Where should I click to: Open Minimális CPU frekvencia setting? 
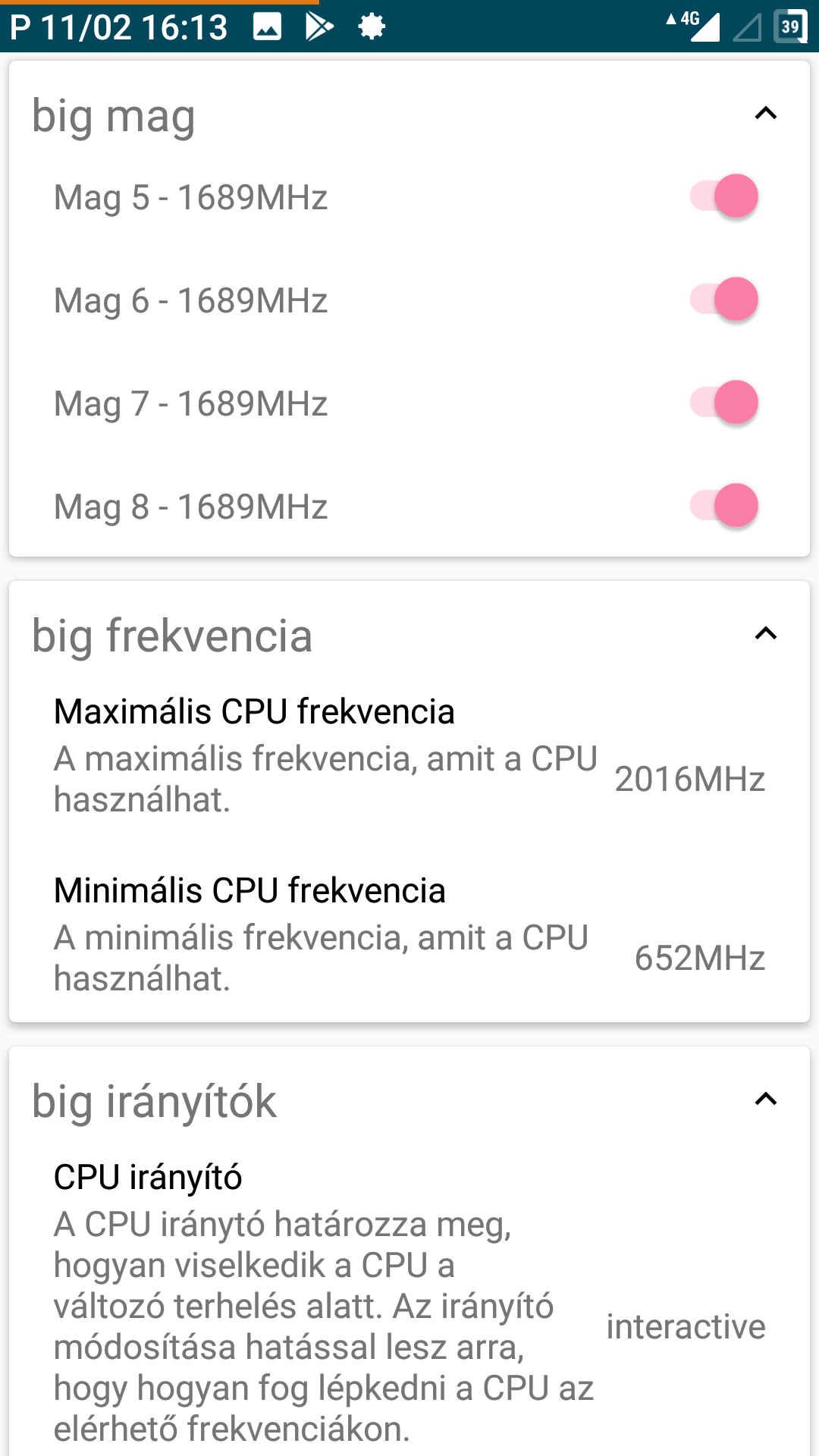[409, 934]
